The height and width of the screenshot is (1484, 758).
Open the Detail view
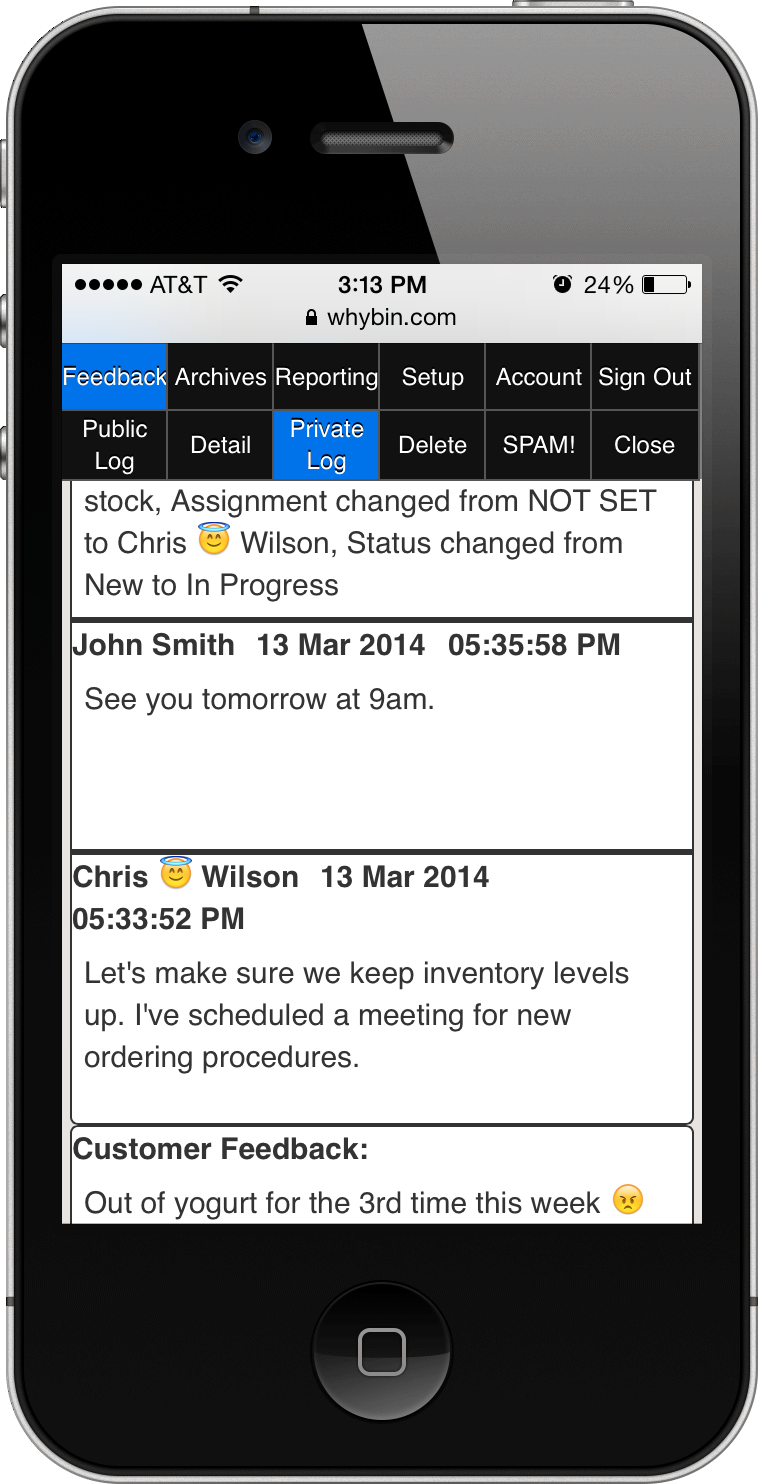pos(220,445)
